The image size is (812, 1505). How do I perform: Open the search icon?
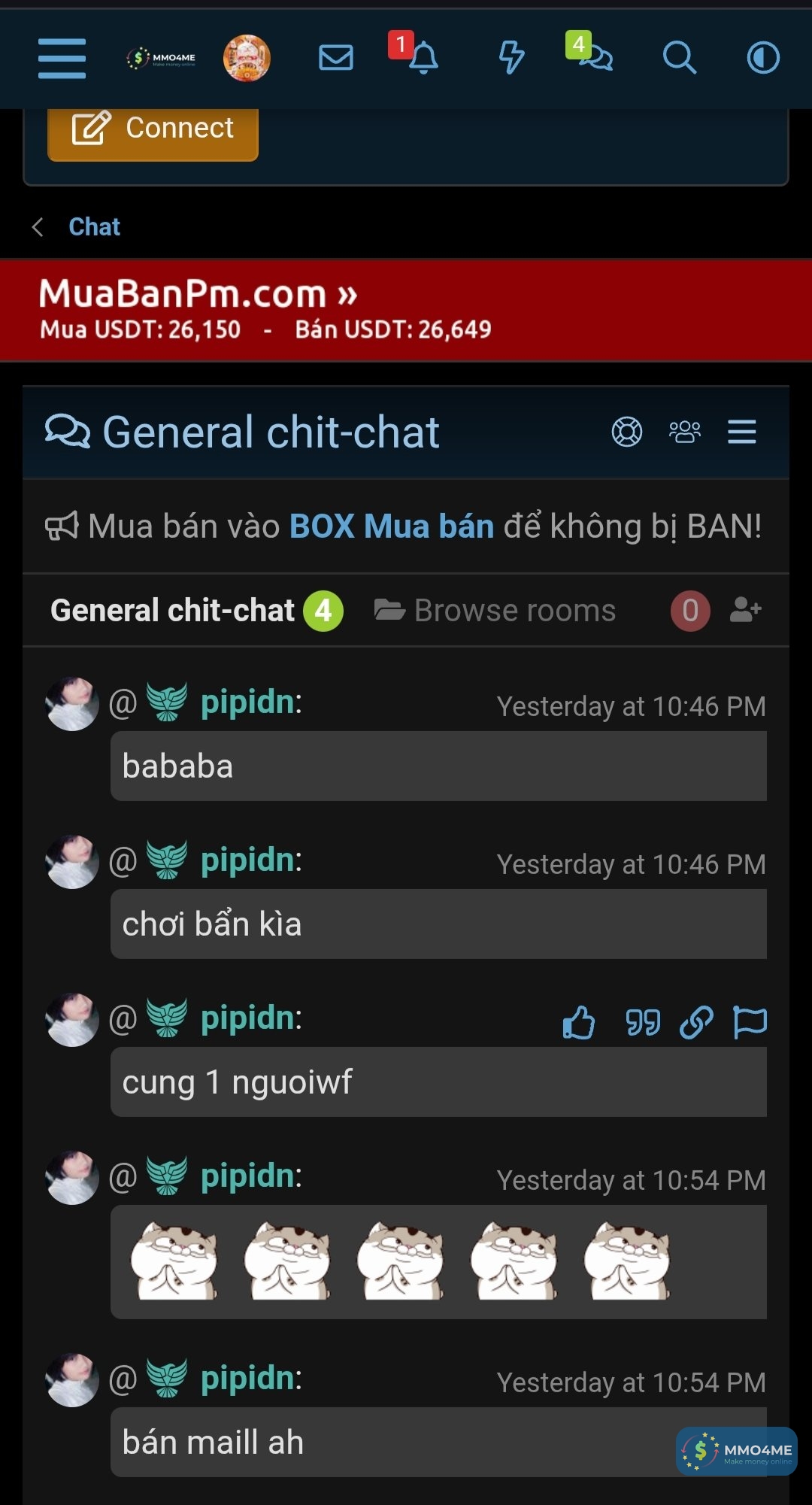(679, 58)
